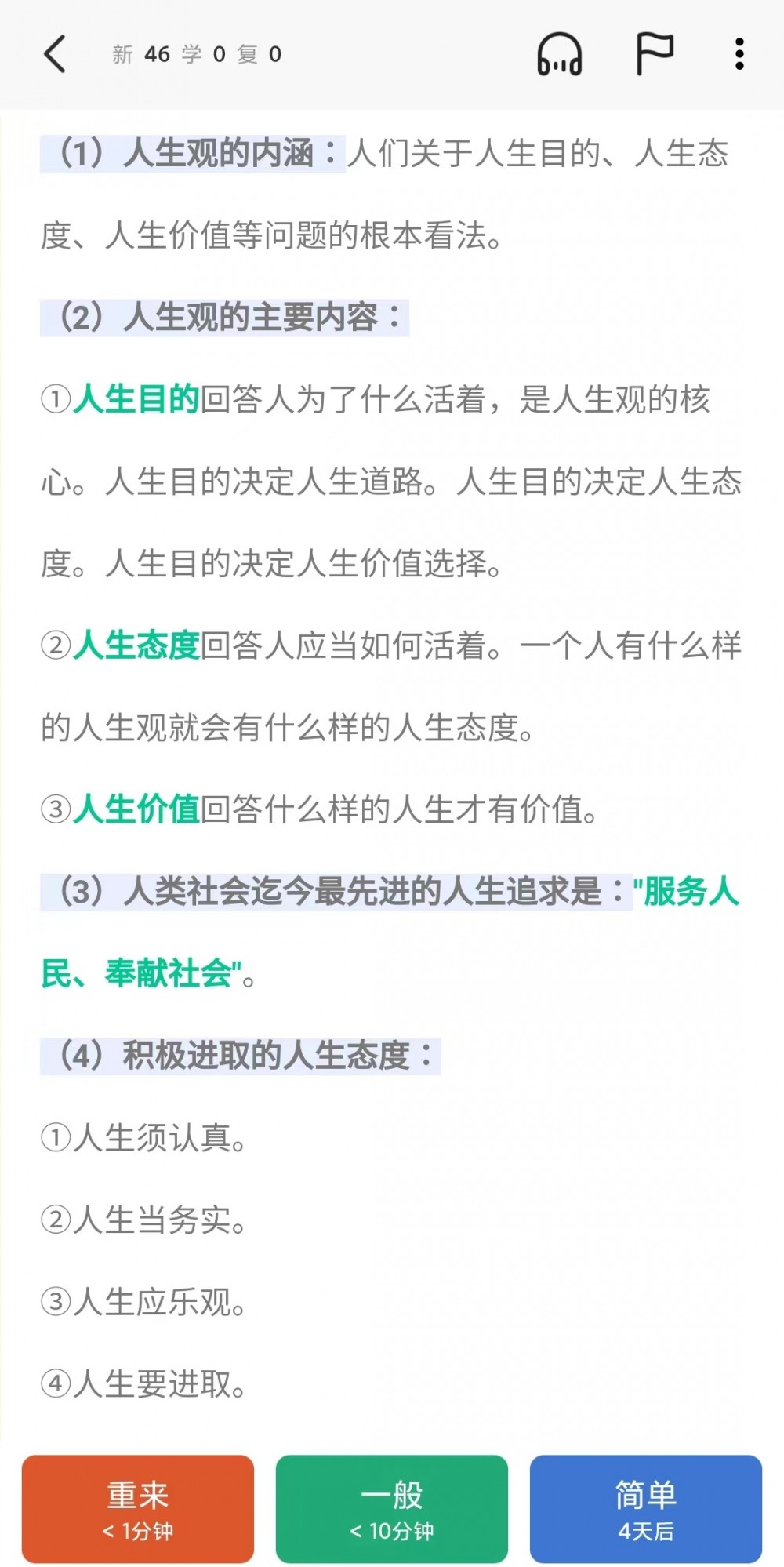Rate the card as 一般
The width and height of the screenshot is (784, 1567).
392,1509
